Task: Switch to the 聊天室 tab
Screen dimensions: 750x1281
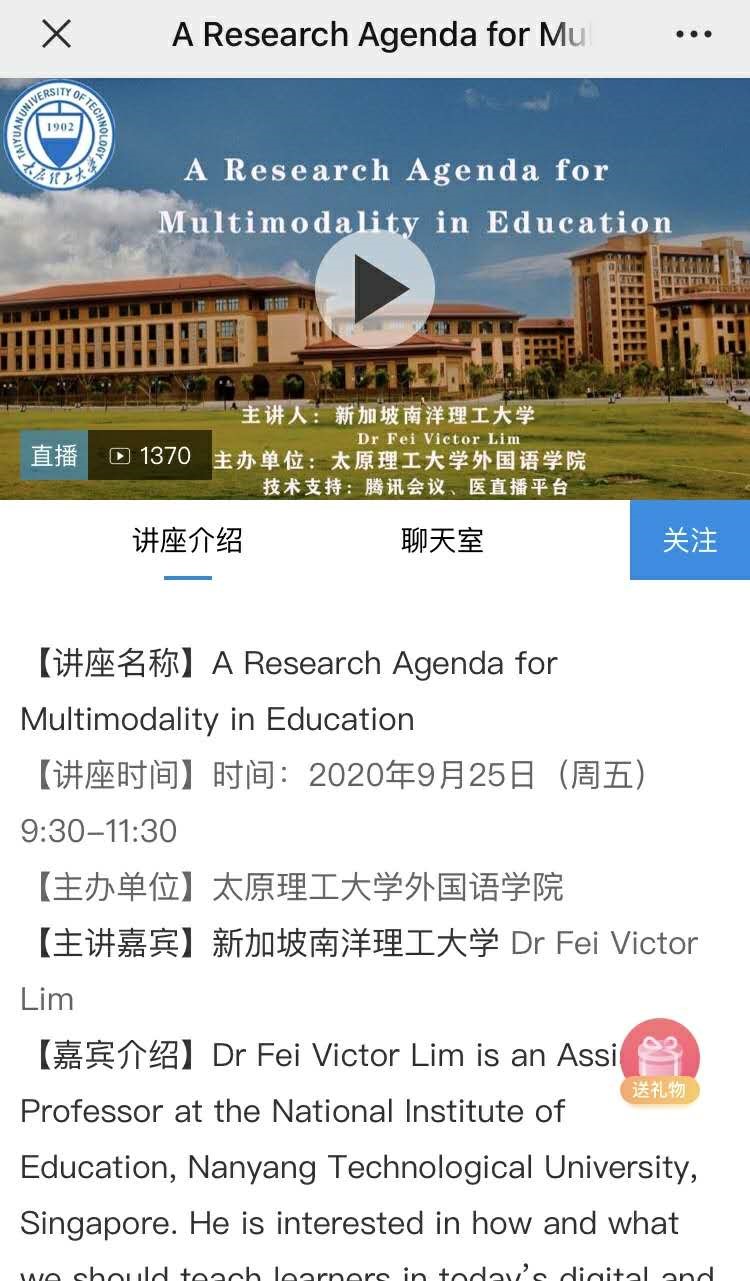Action: pyautogui.click(x=442, y=541)
